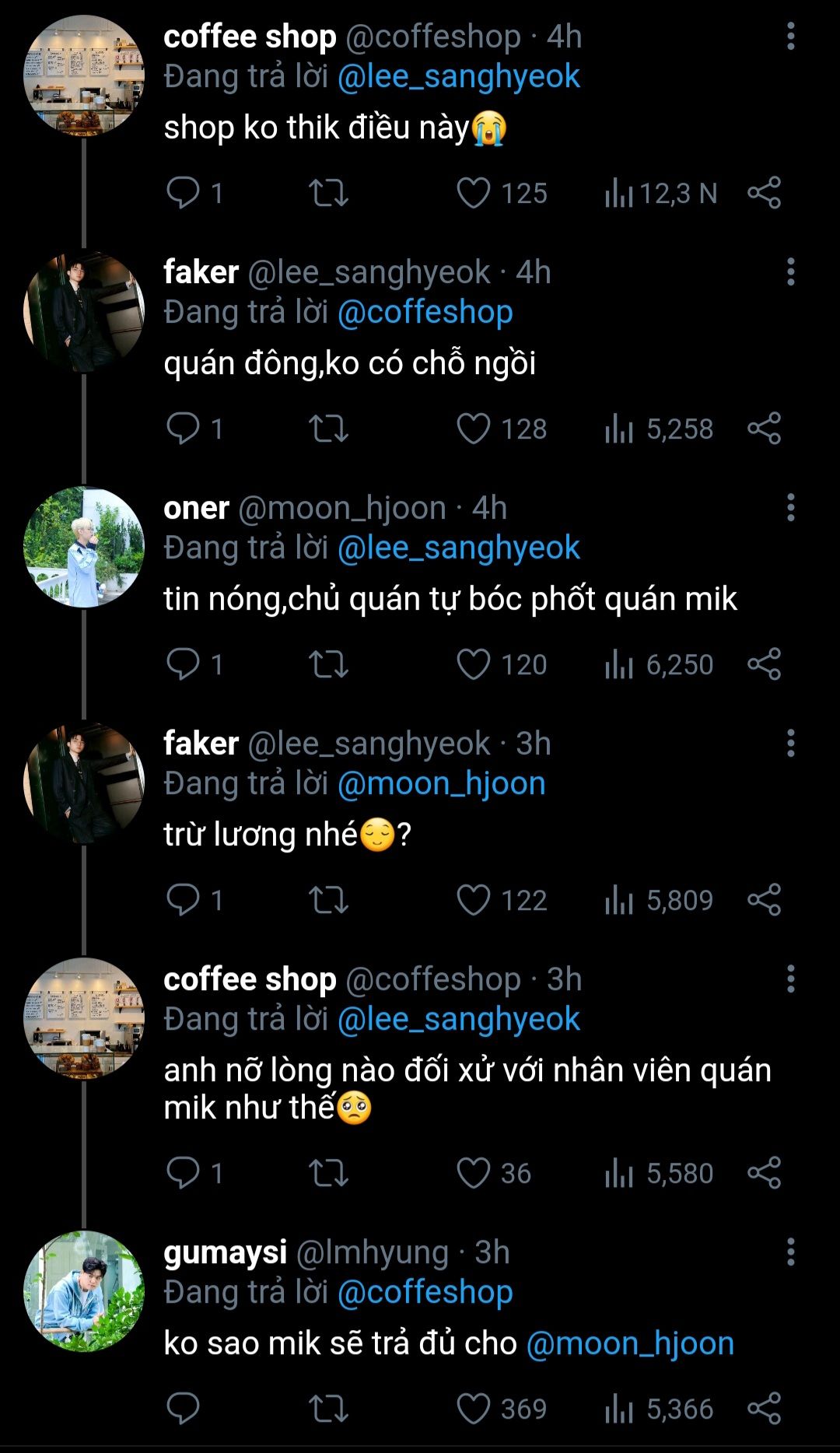
Task: Open the @coffeshop link in faker's "quán đông" reply
Action: pos(425,312)
